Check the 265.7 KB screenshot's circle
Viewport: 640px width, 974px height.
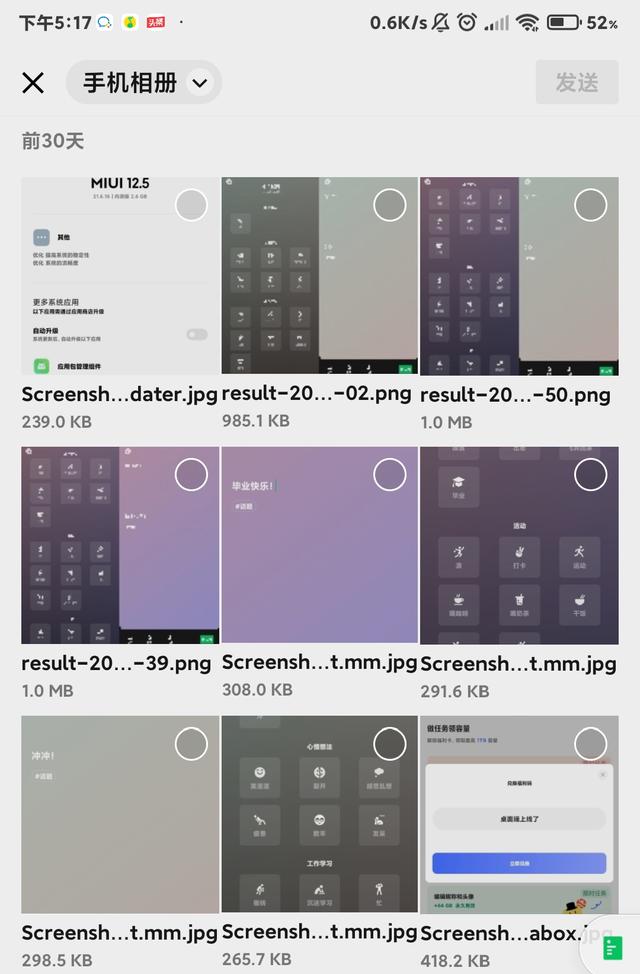(x=389, y=744)
